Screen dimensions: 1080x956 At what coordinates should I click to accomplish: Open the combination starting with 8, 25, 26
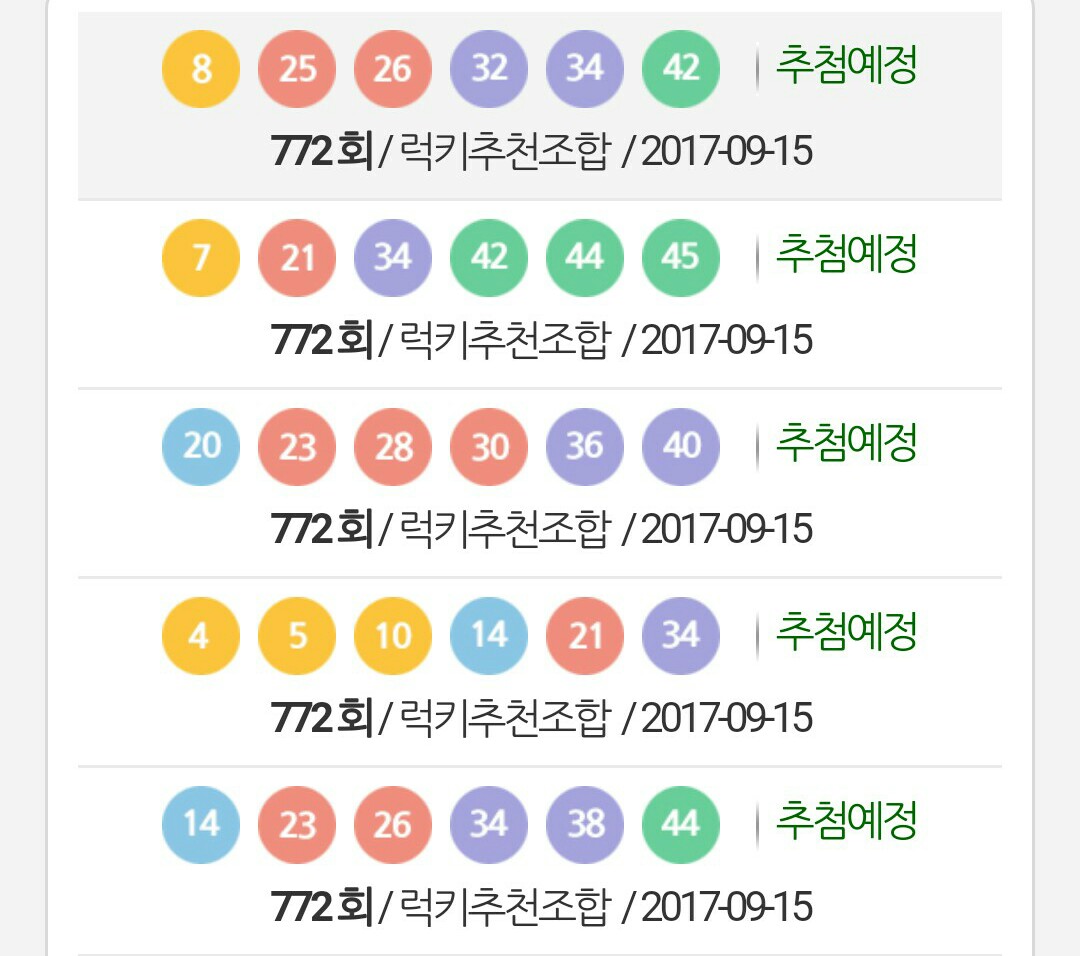coord(540,106)
